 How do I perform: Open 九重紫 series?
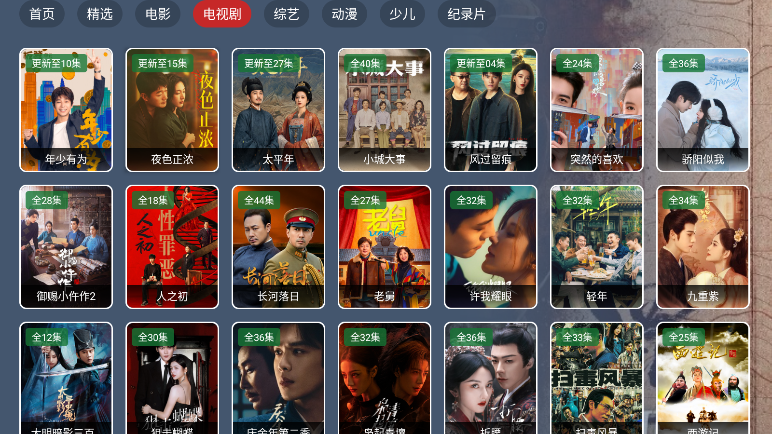tap(702, 246)
